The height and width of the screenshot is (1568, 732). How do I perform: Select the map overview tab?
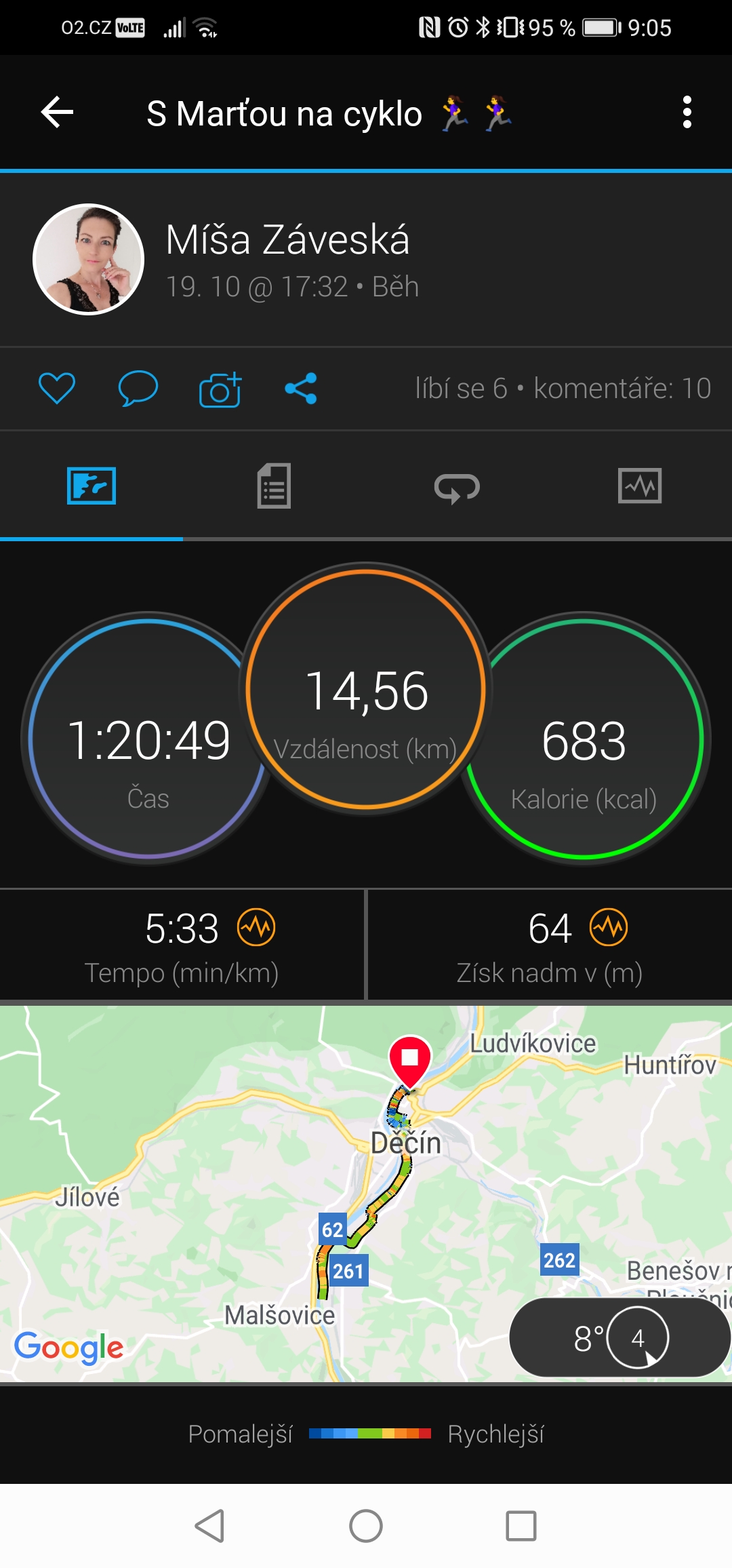pos(91,486)
